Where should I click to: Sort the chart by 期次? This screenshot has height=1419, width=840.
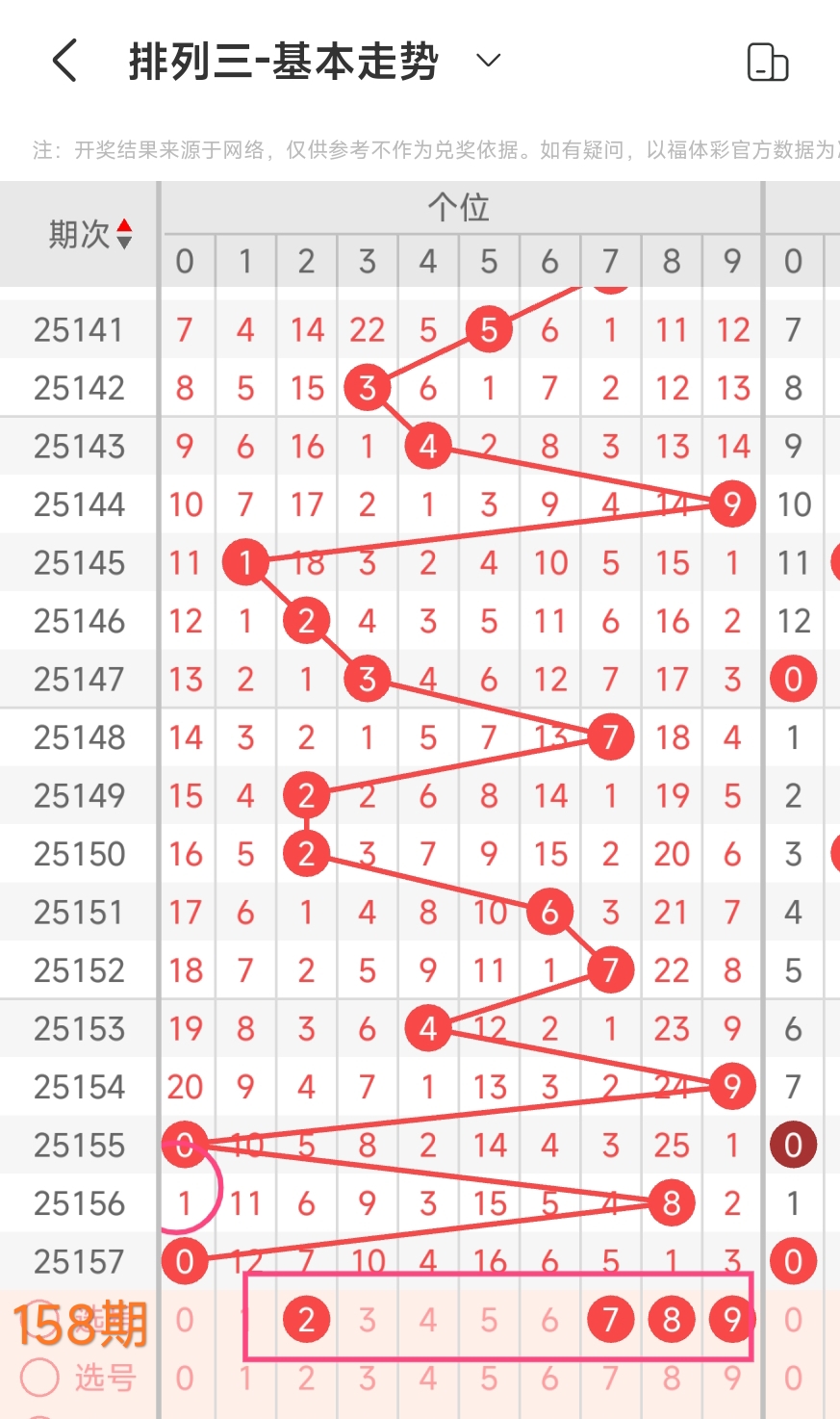[x=89, y=234]
